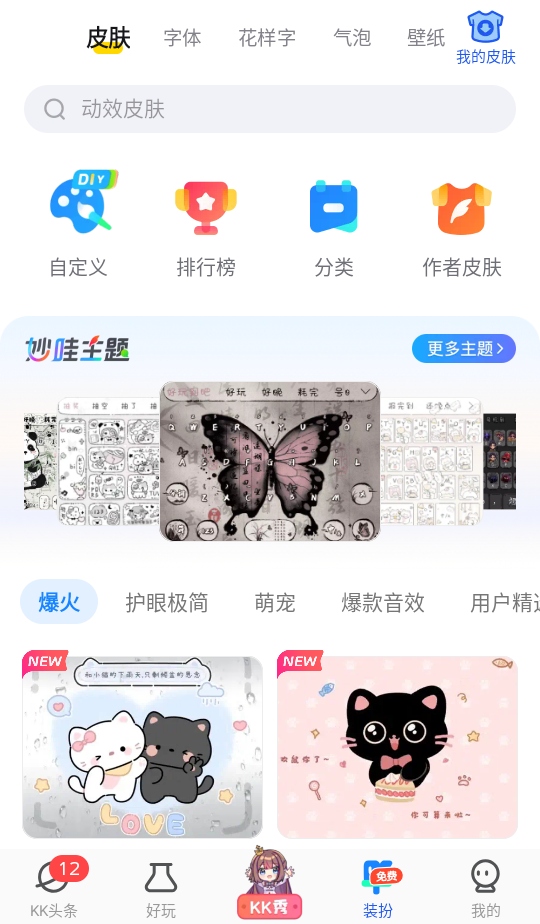Open the 自定义 DIY skin maker
Image resolution: width=540 pixels, height=924 pixels.
(78, 225)
